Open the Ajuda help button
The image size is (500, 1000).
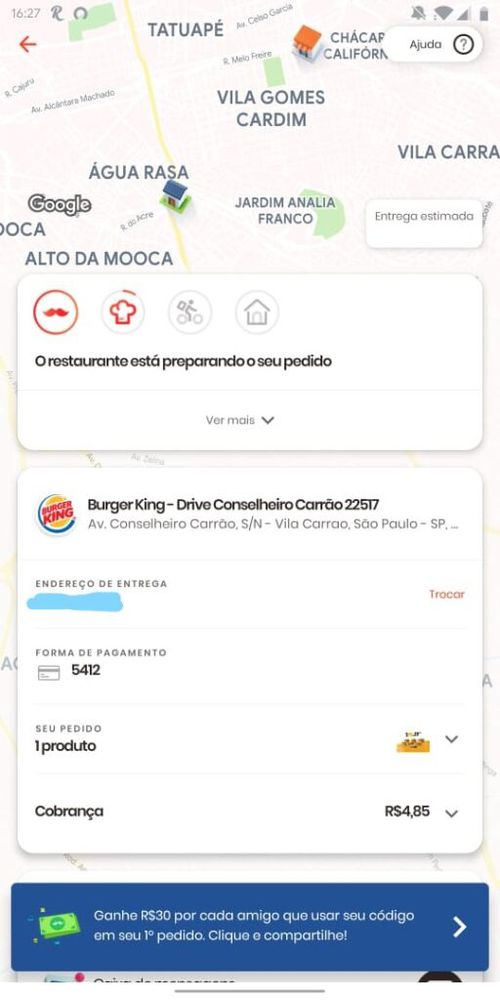(x=434, y=45)
